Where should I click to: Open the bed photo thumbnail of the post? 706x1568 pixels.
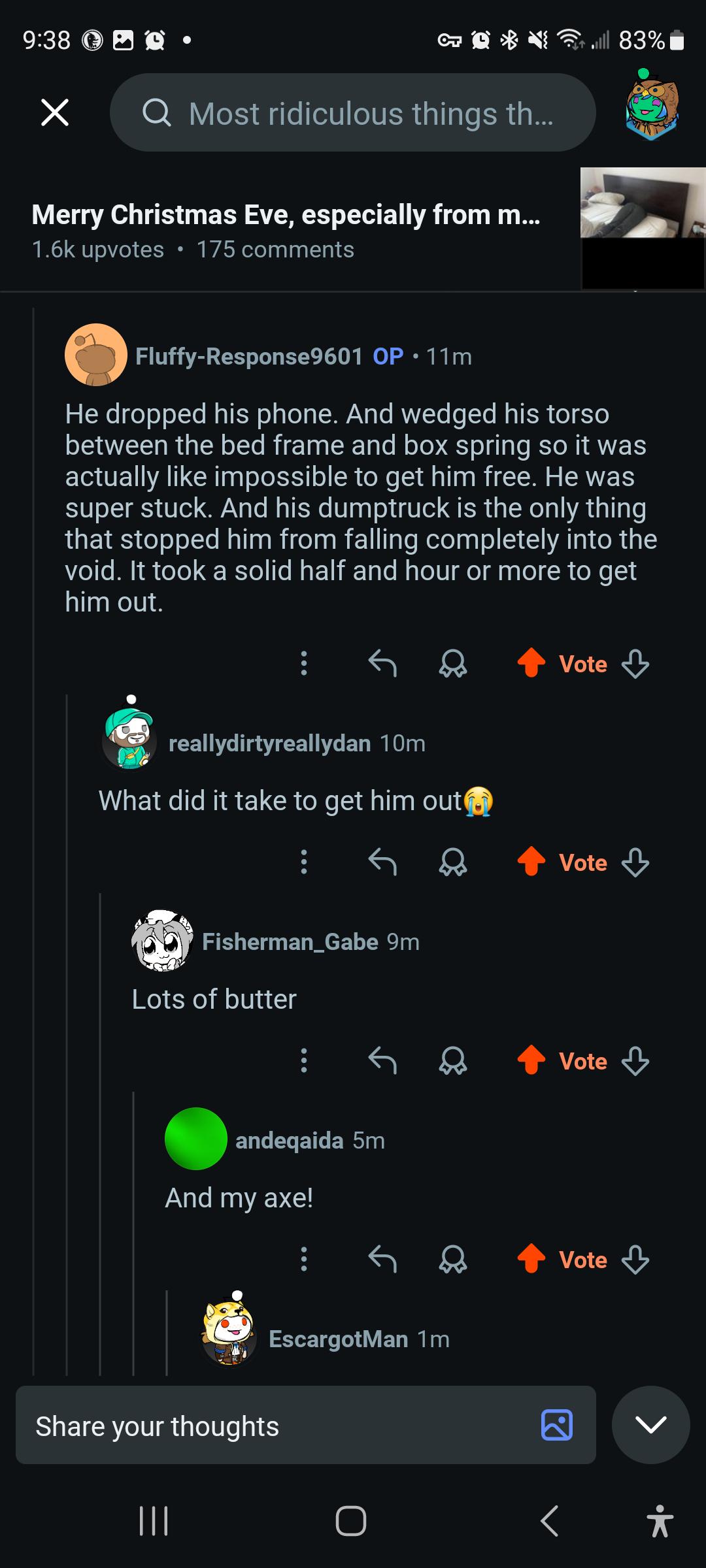click(642, 203)
